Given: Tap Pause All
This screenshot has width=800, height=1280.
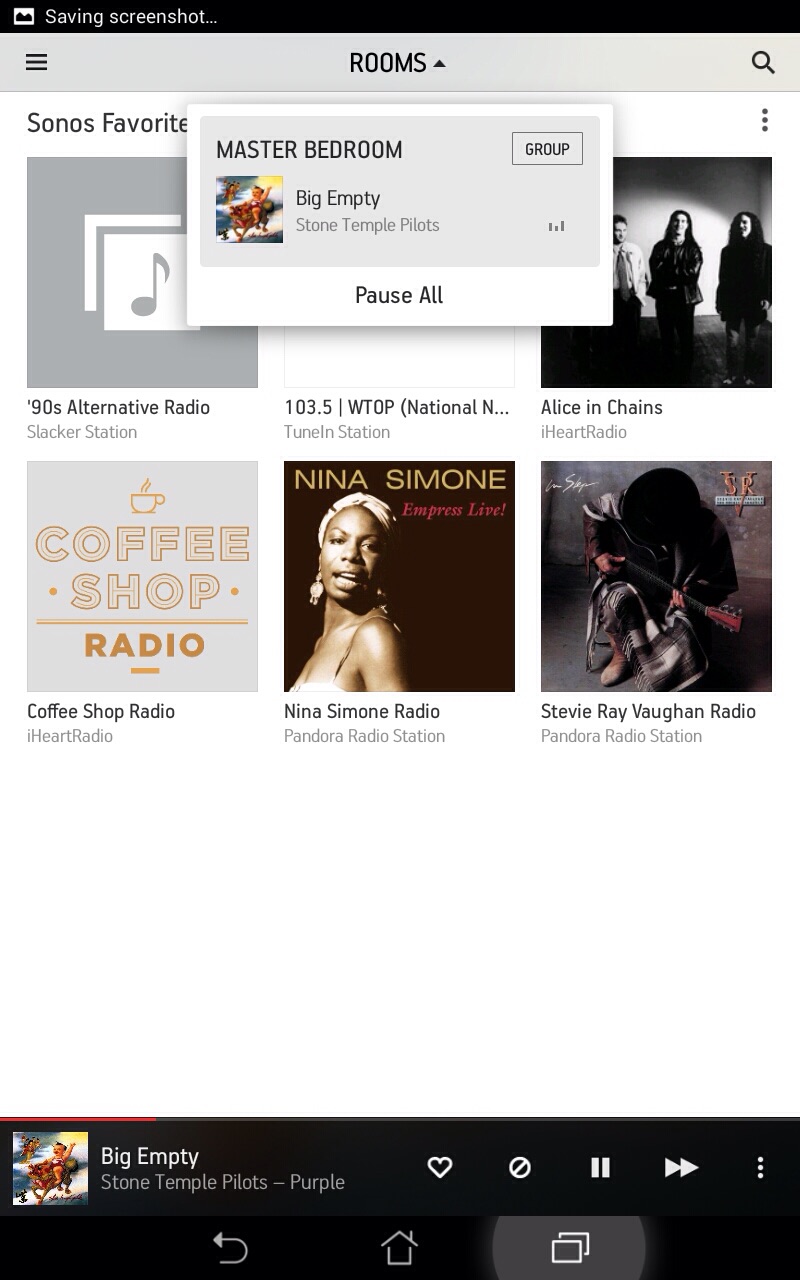Looking at the screenshot, I should (x=399, y=295).
